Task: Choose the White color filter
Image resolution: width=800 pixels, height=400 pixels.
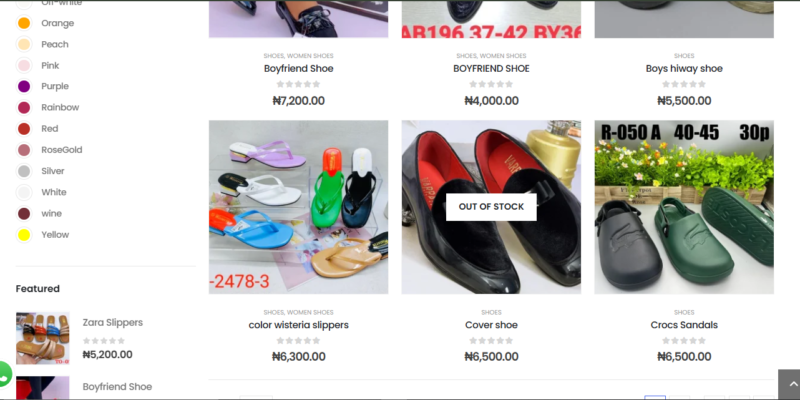Action: [x=53, y=192]
